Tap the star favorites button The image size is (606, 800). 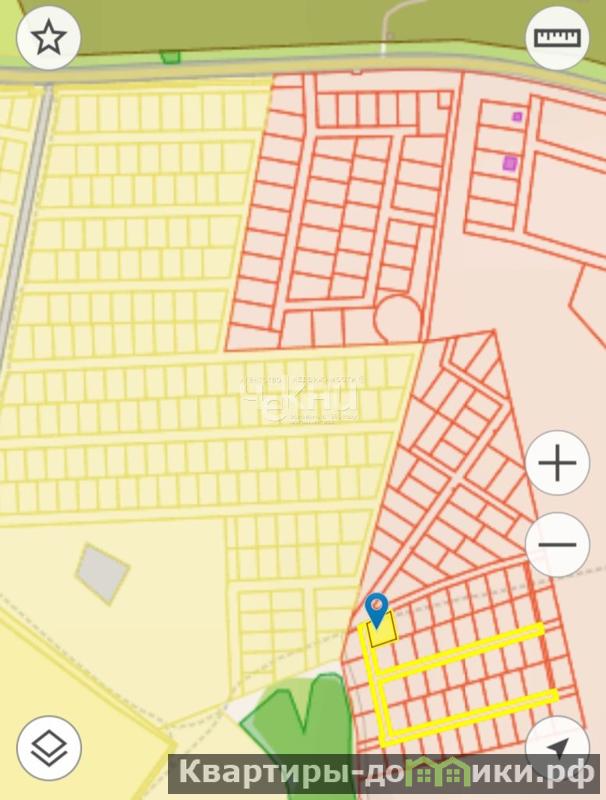click(49, 38)
